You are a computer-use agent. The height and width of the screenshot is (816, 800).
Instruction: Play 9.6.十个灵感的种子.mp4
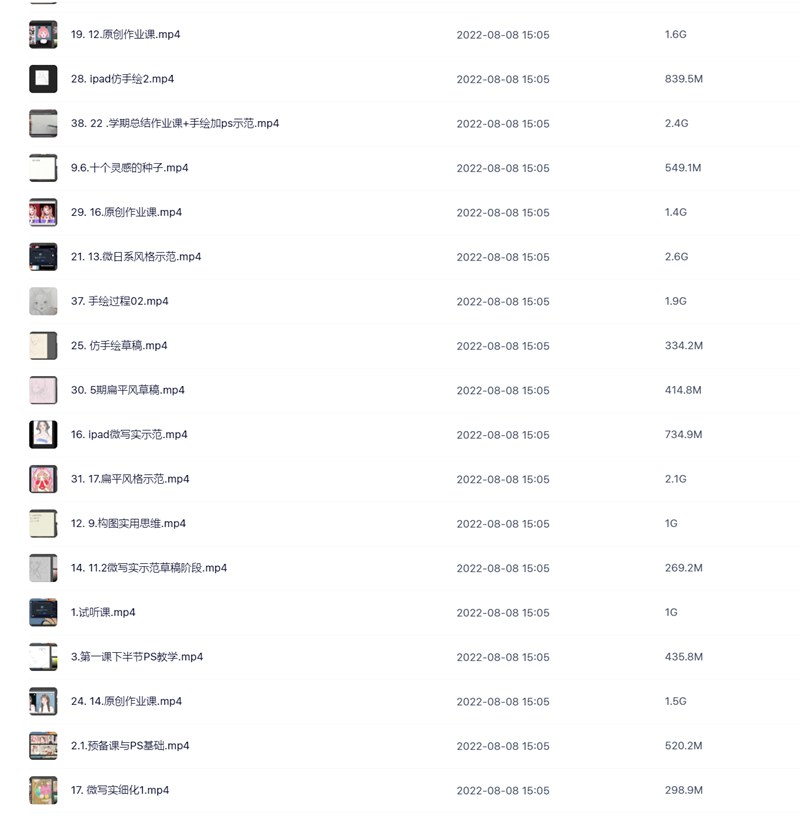[129, 168]
